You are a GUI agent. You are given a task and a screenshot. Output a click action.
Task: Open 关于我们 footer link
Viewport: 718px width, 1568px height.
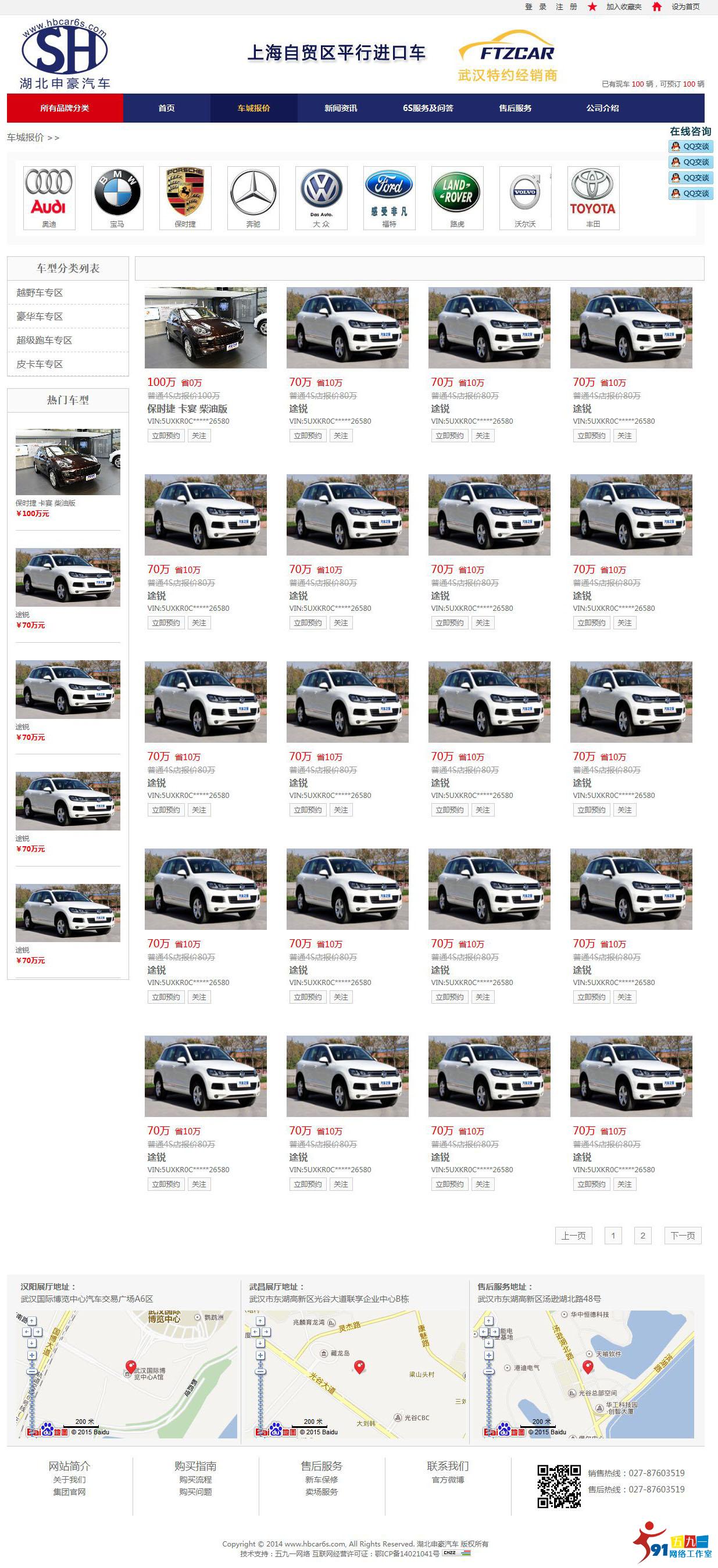click(69, 1480)
